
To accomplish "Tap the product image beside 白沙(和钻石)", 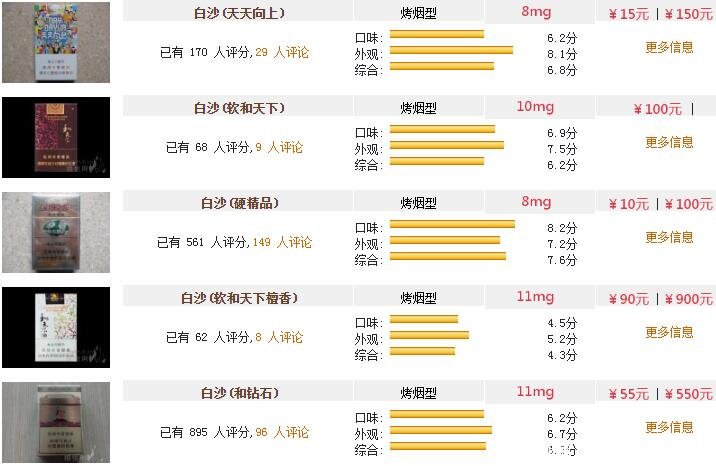I will [x=42, y=422].
